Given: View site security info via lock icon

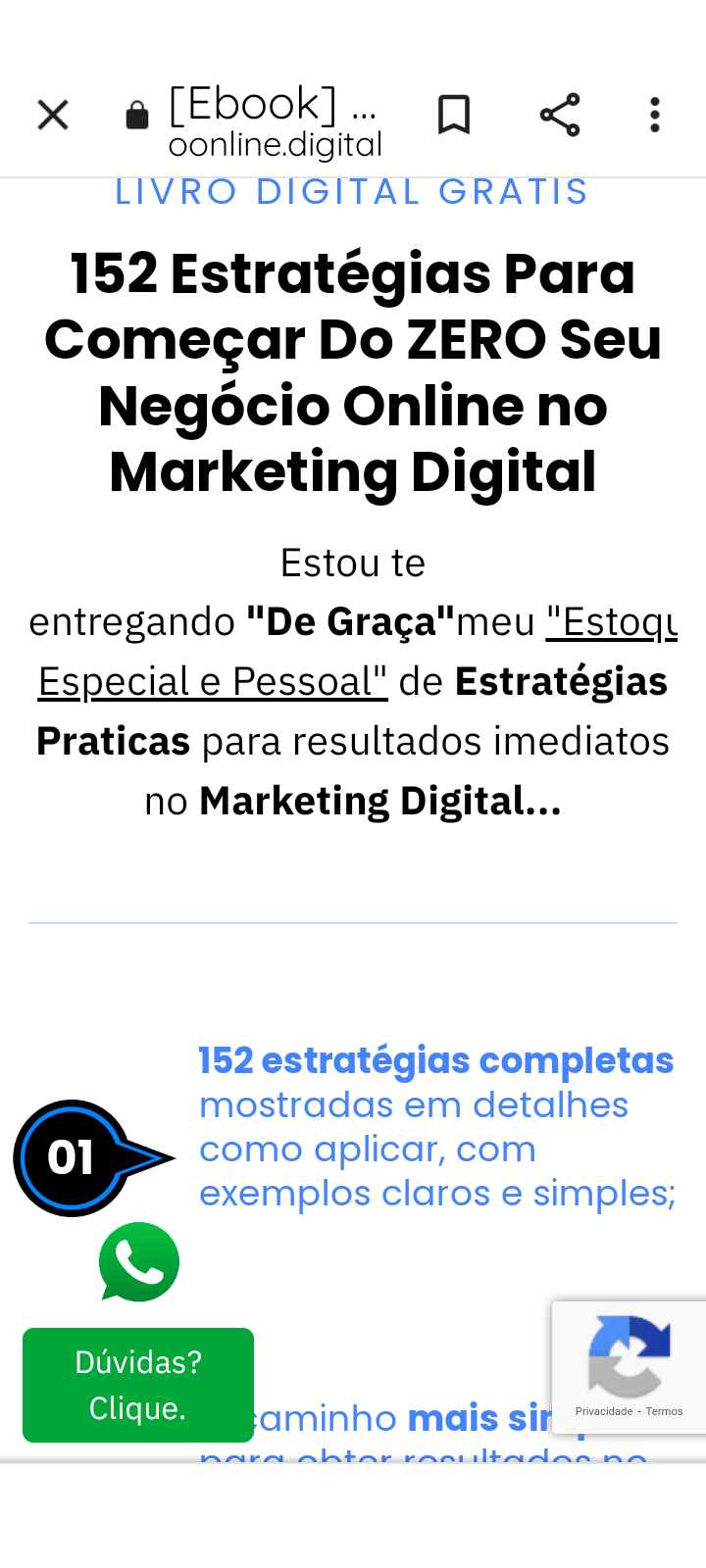Looking at the screenshot, I should click(x=137, y=116).
